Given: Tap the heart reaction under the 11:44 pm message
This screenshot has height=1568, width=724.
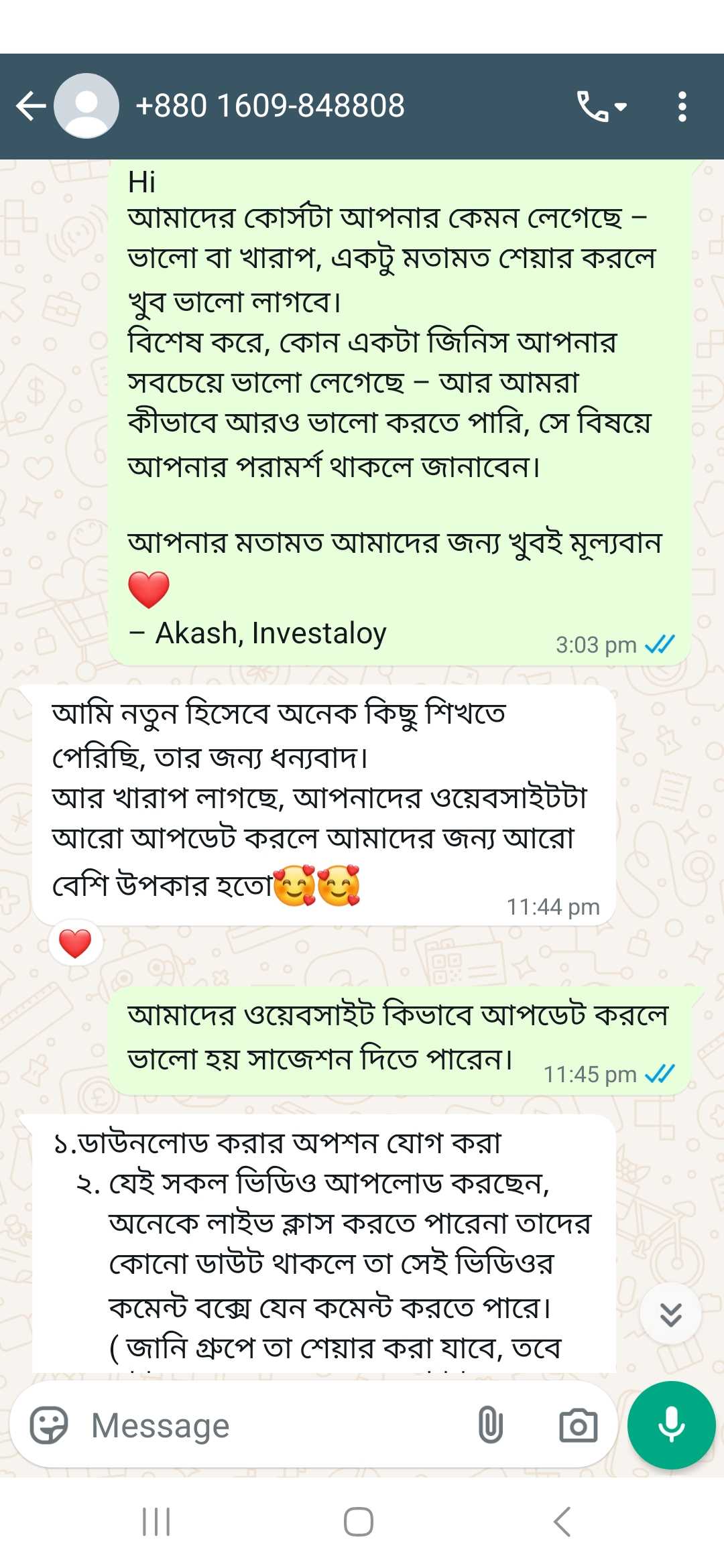Looking at the screenshot, I should [x=75, y=943].
